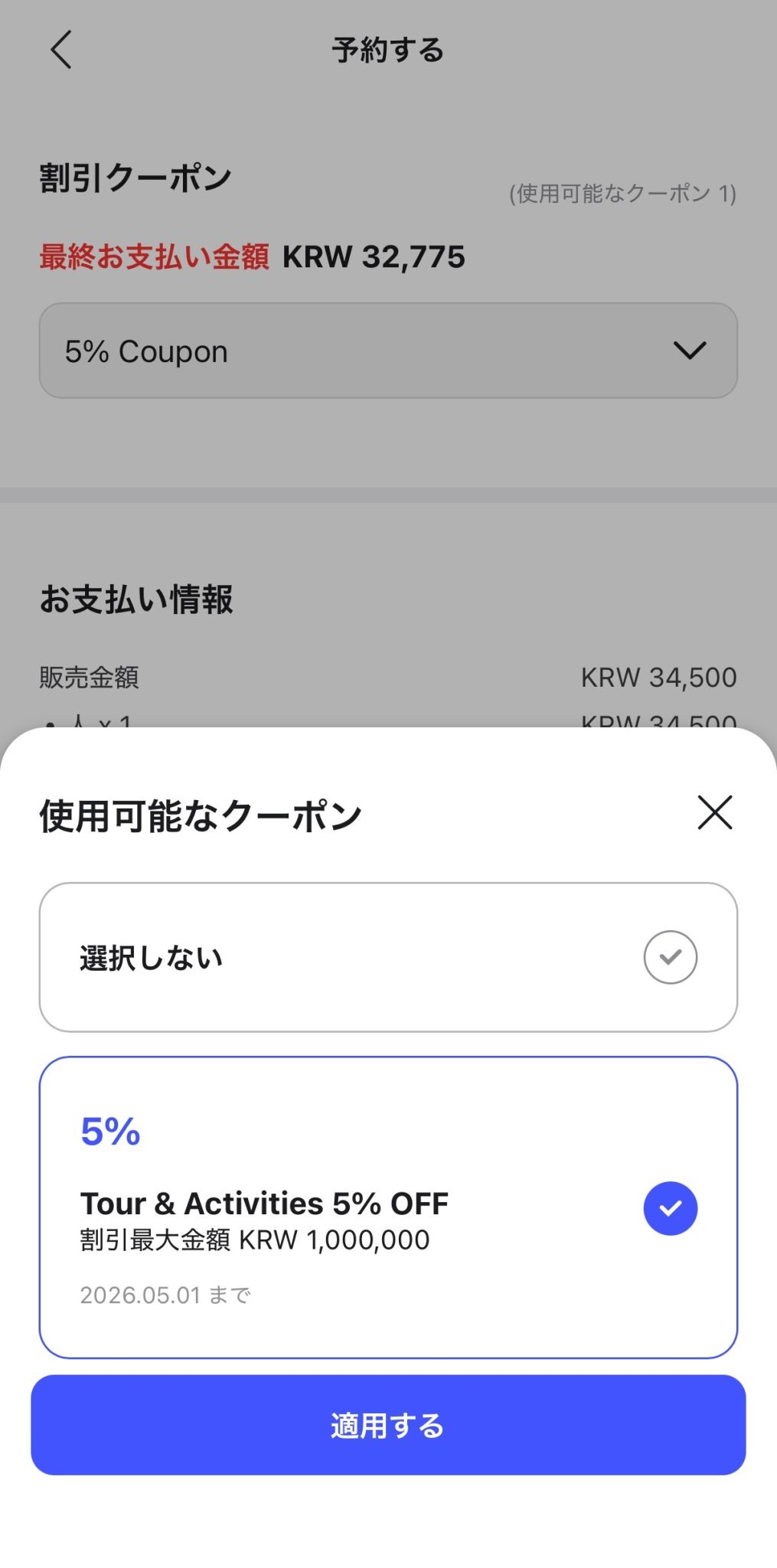Expand the 5% Coupon dropdown
Screen dimensions: 777x1568
(388, 351)
